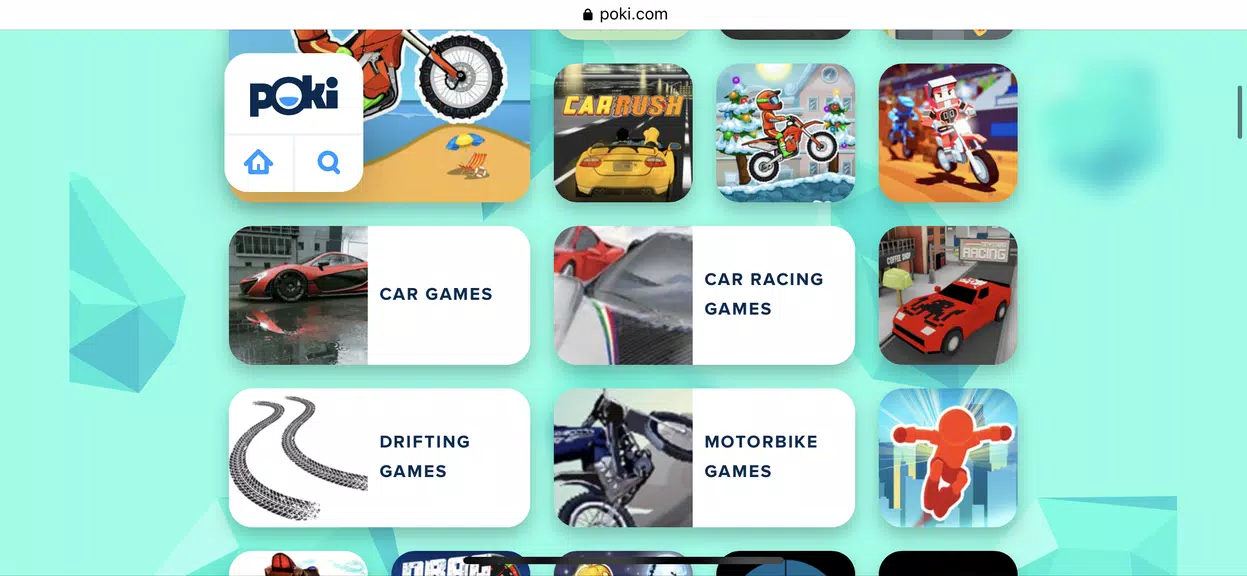Go to the Poki home icon
The height and width of the screenshot is (576, 1247).
coord(259,163)
